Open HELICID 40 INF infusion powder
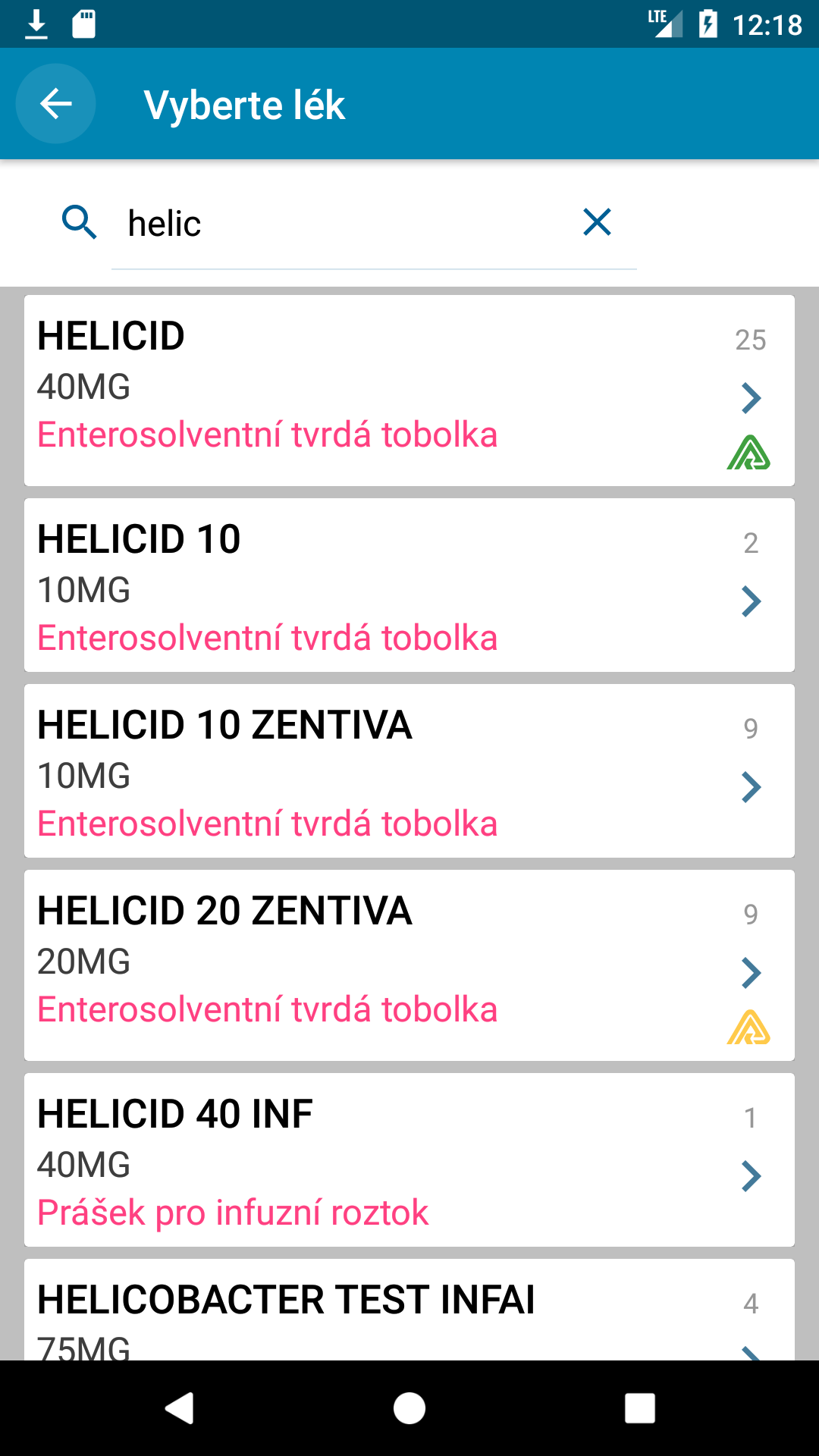819x1456 pixels. pyautogui.click(x=409, y=1159)
